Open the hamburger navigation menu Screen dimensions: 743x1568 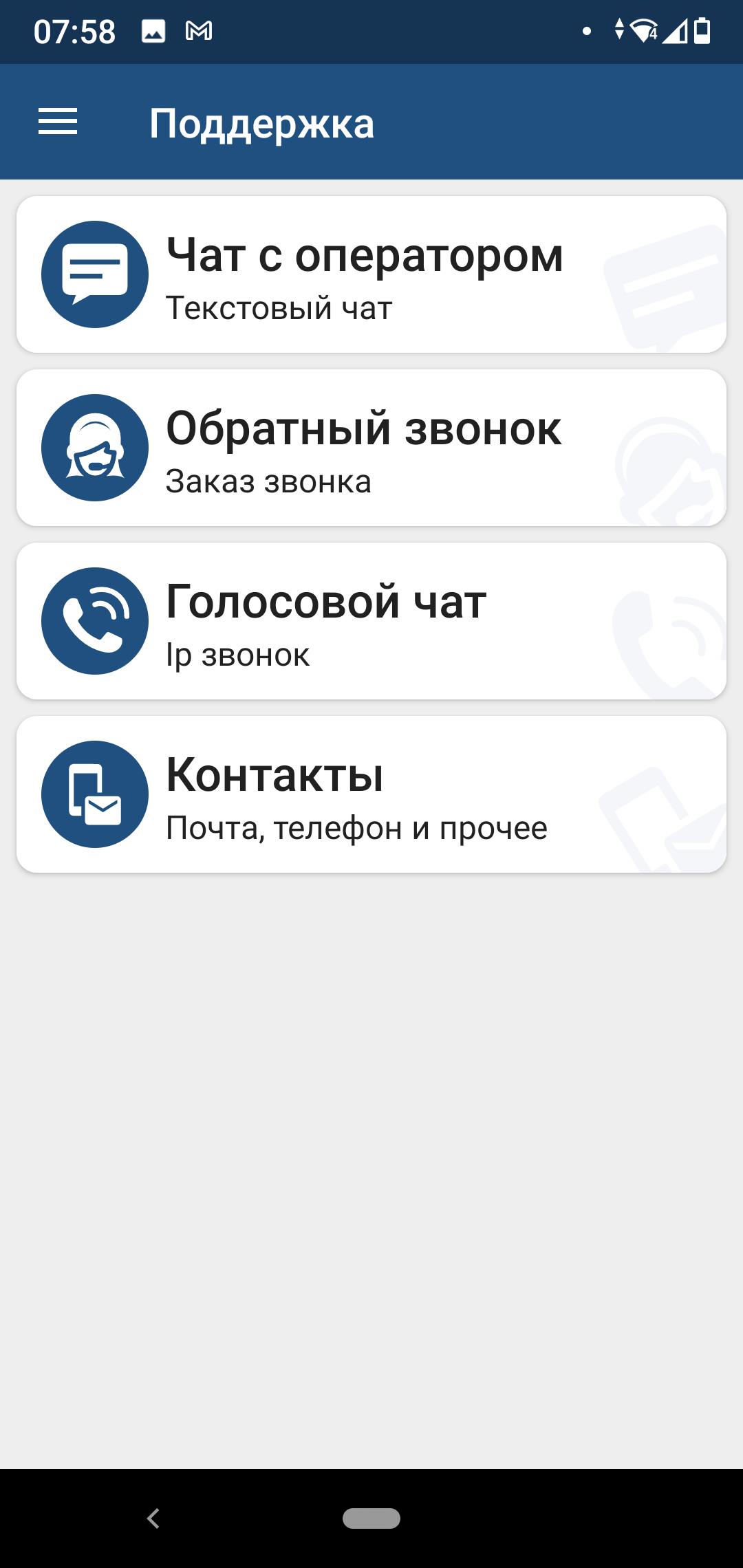[x=58, y=122]
